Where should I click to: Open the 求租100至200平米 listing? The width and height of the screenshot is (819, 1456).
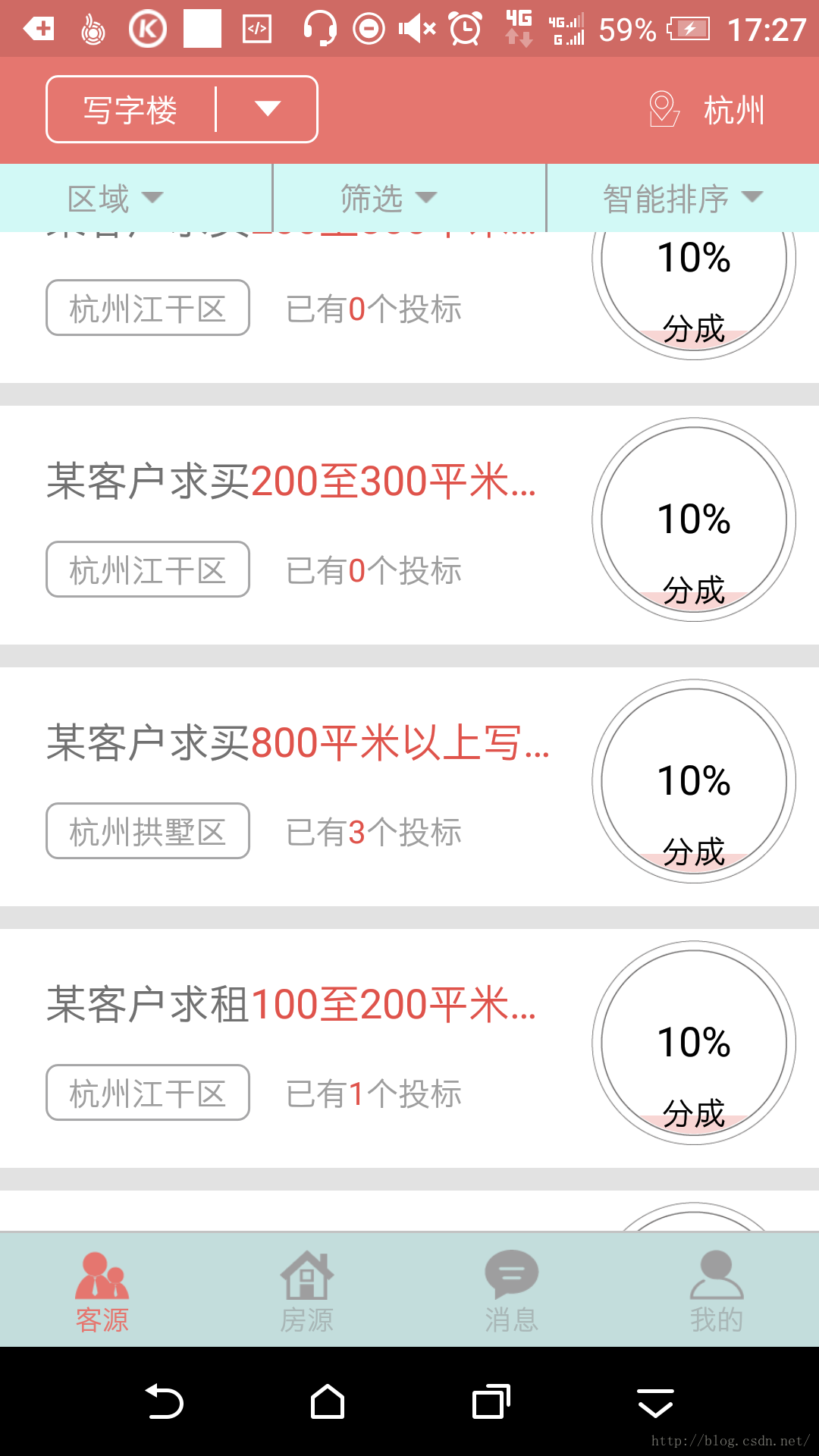pyautogui.click(x=409, y=1049)
